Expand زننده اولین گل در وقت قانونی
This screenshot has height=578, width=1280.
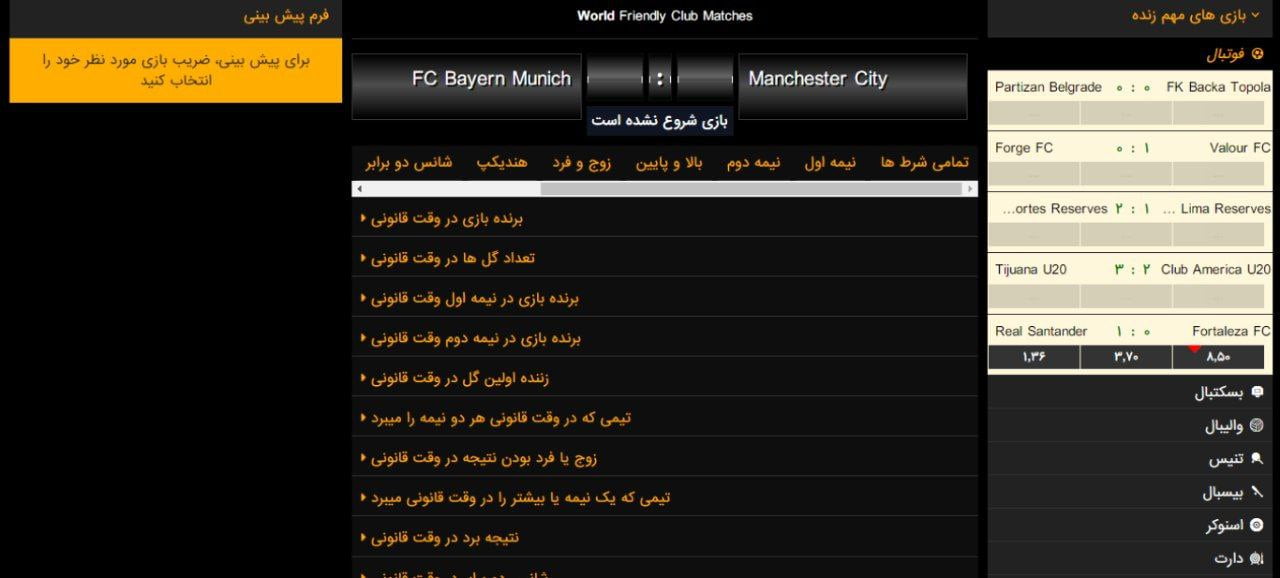point(460,378)
